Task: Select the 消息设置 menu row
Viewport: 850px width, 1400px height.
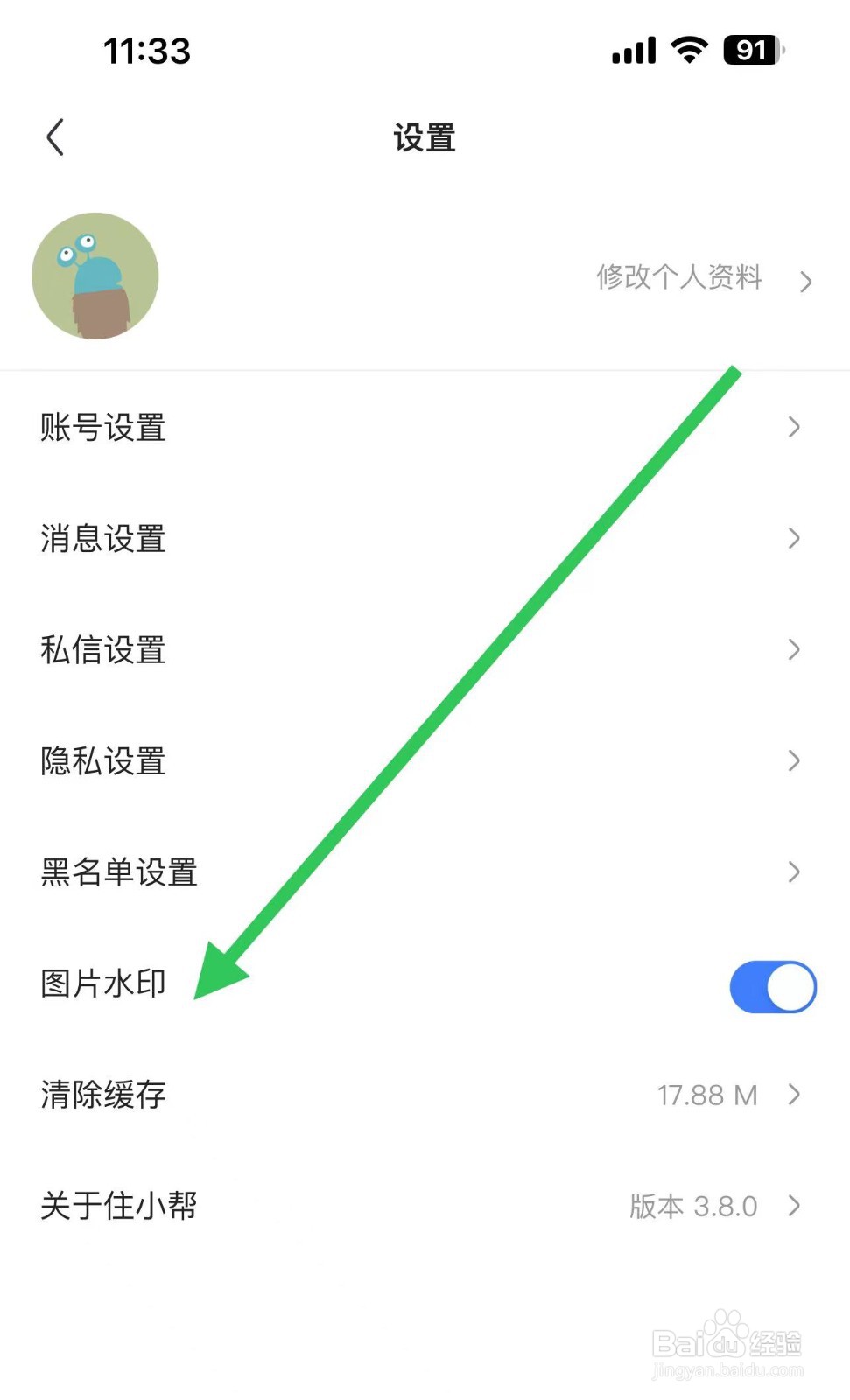Action: (x=102, y=539)
